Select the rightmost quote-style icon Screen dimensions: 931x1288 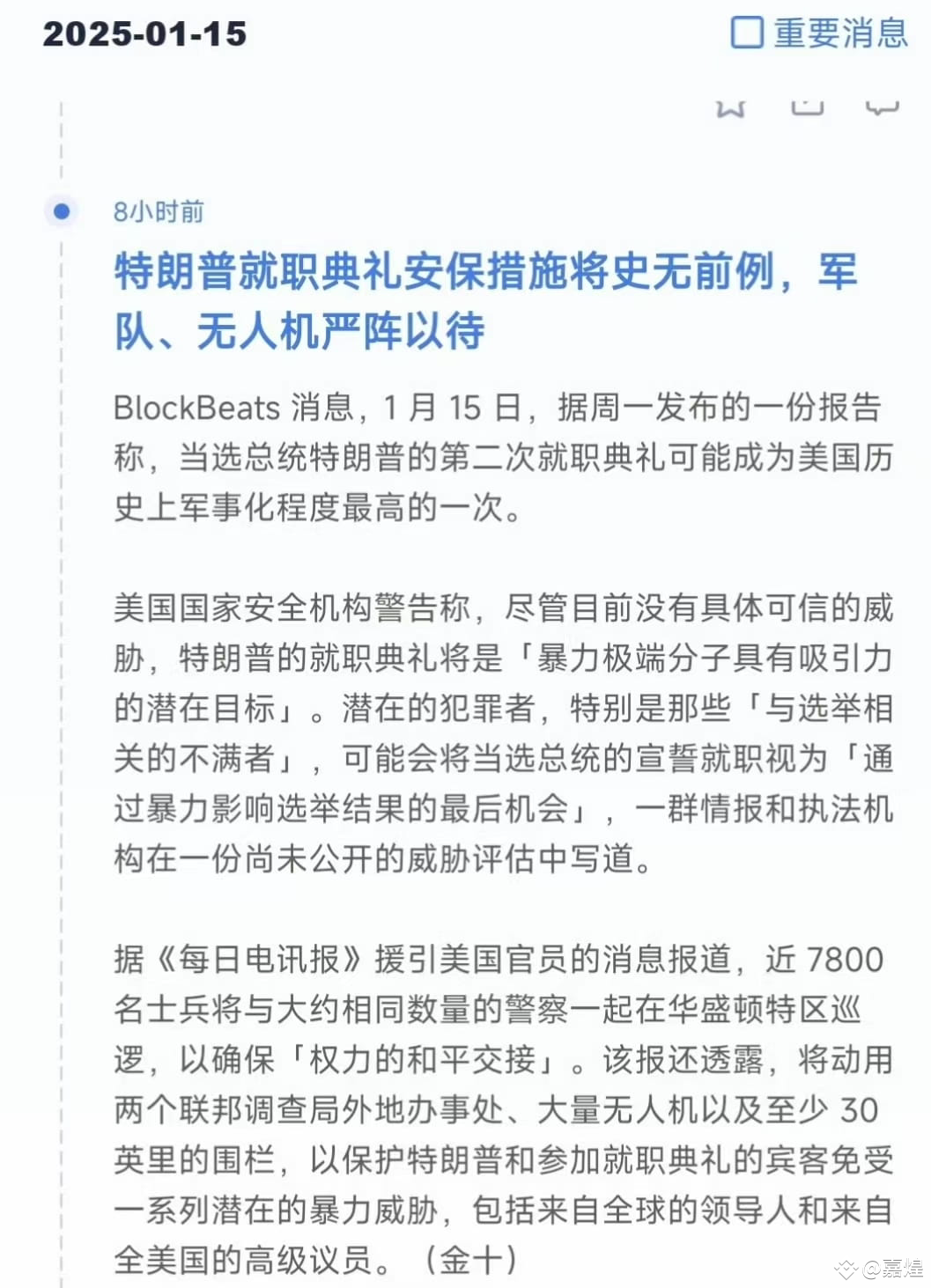point(881,107)
